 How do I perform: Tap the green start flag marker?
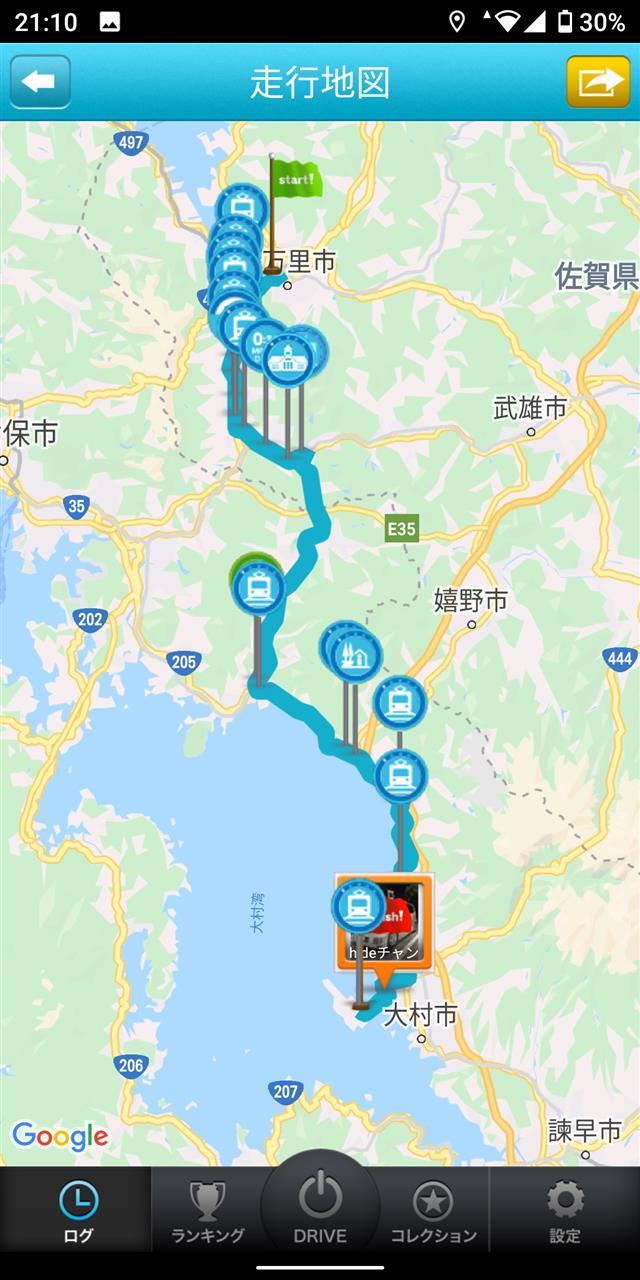295,180
